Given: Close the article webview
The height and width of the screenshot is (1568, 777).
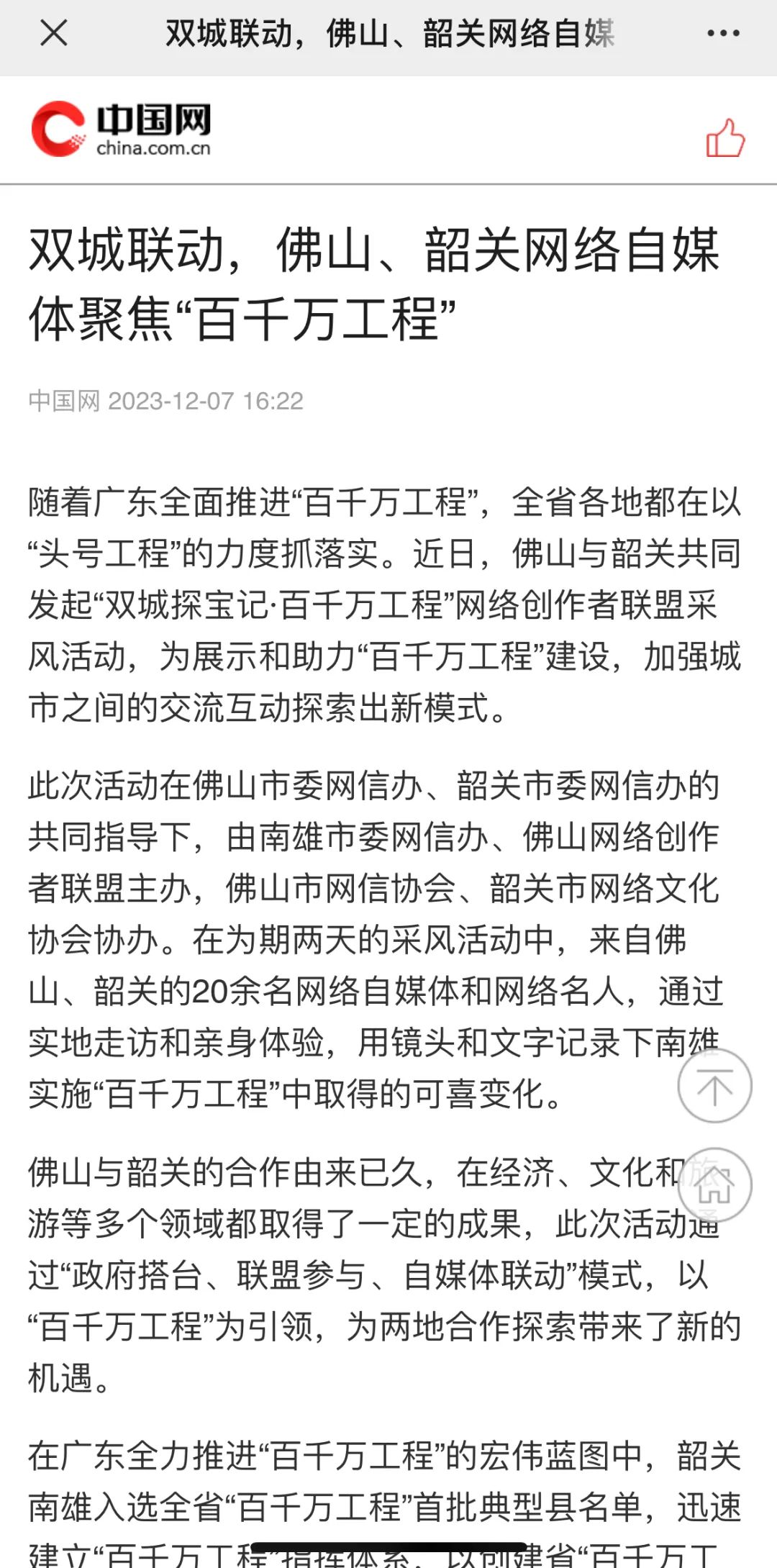Looking at the screenshot, I should [53, 33].
